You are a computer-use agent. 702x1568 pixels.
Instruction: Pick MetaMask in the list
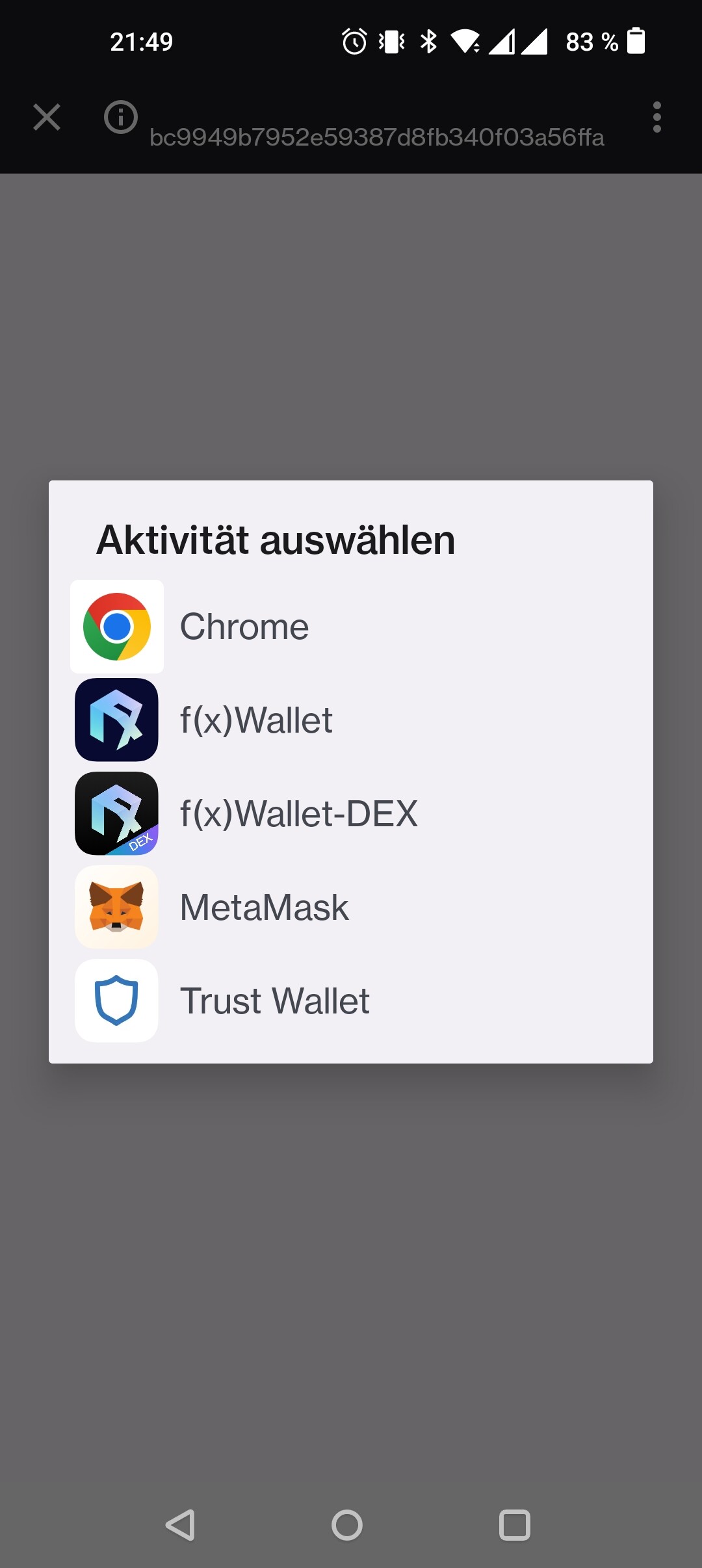pos(351,908)
